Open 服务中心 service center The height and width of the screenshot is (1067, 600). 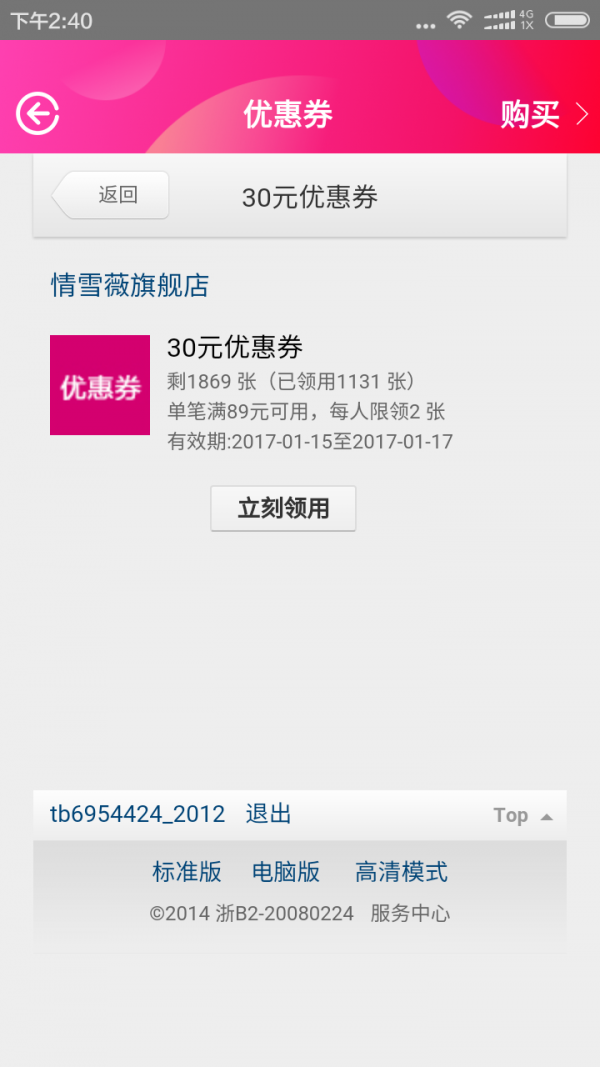coord(410,913)
